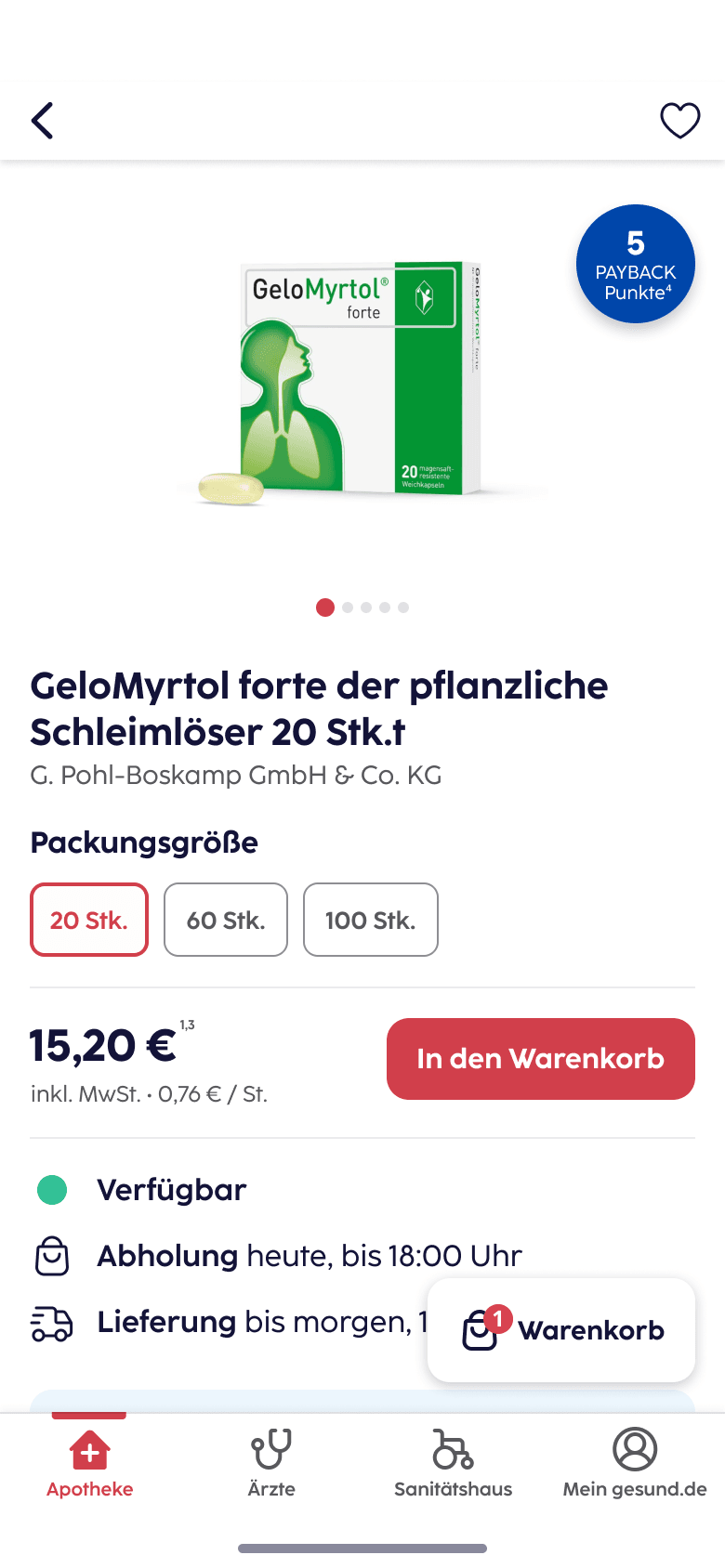Switch to the Ärzte tab
The width and height of the screenshot is (725, 1568).
coord(271,1463)
